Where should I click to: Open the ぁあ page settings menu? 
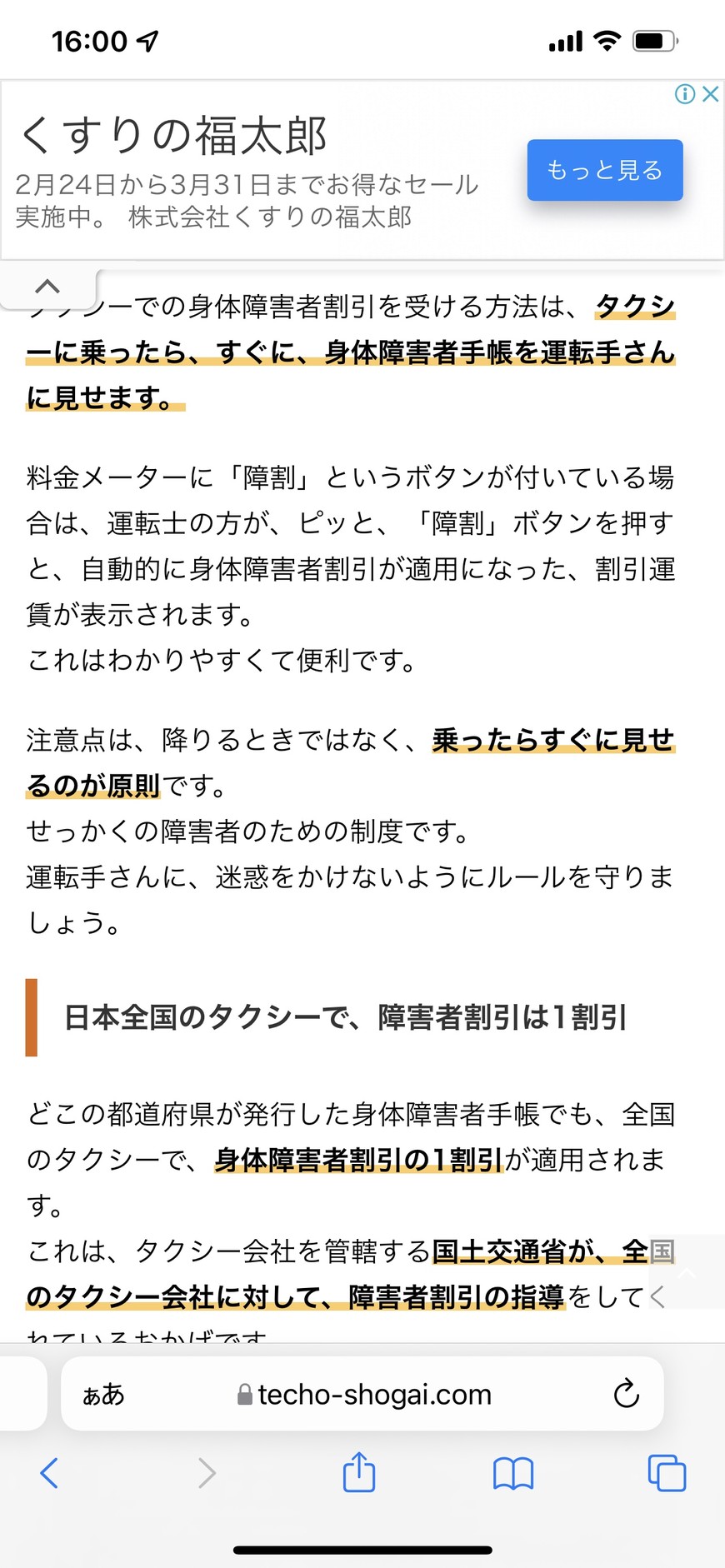click(x=103, y=1394)
